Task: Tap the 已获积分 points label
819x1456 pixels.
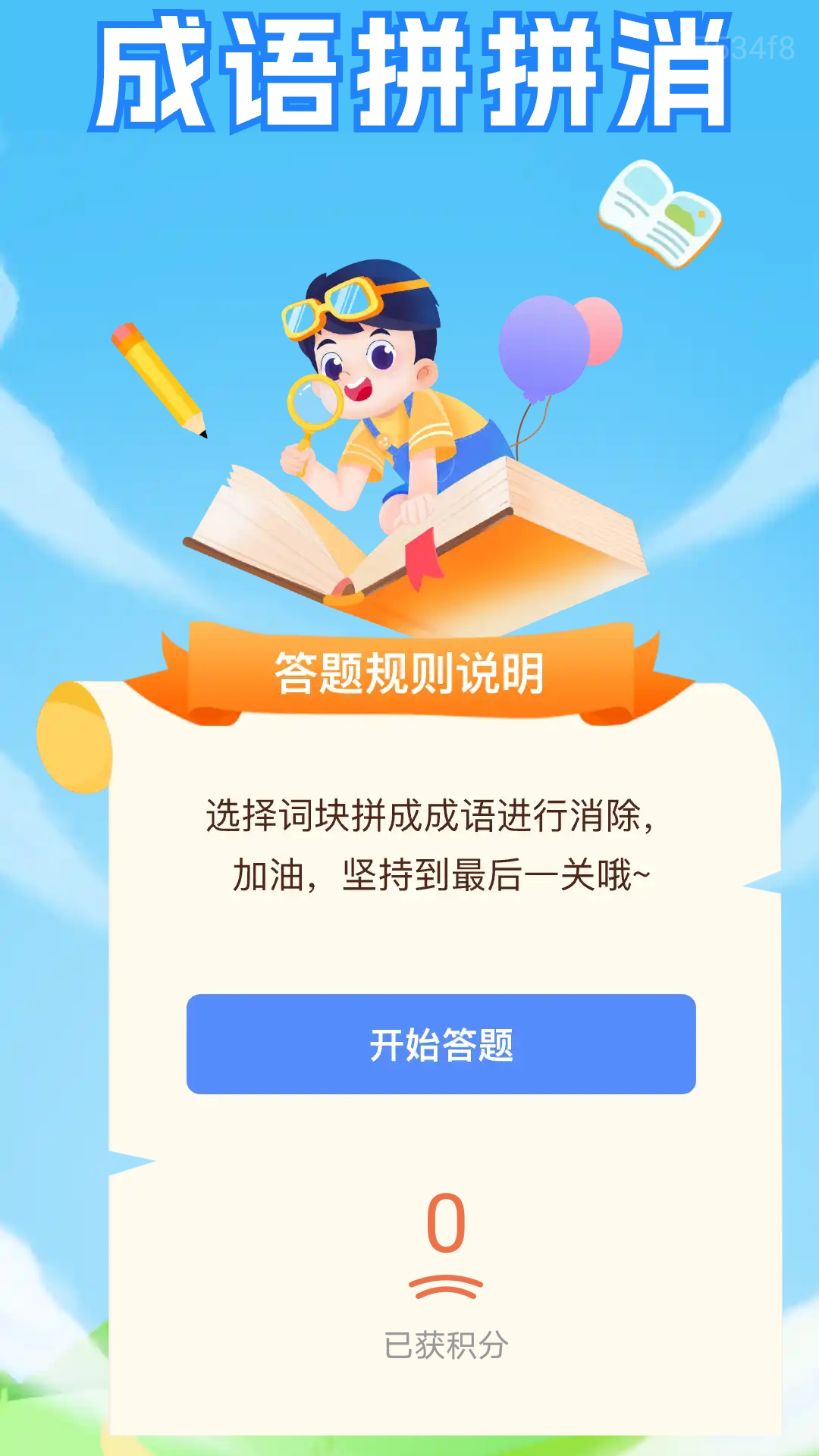Action: click(x=447, y=1345)
